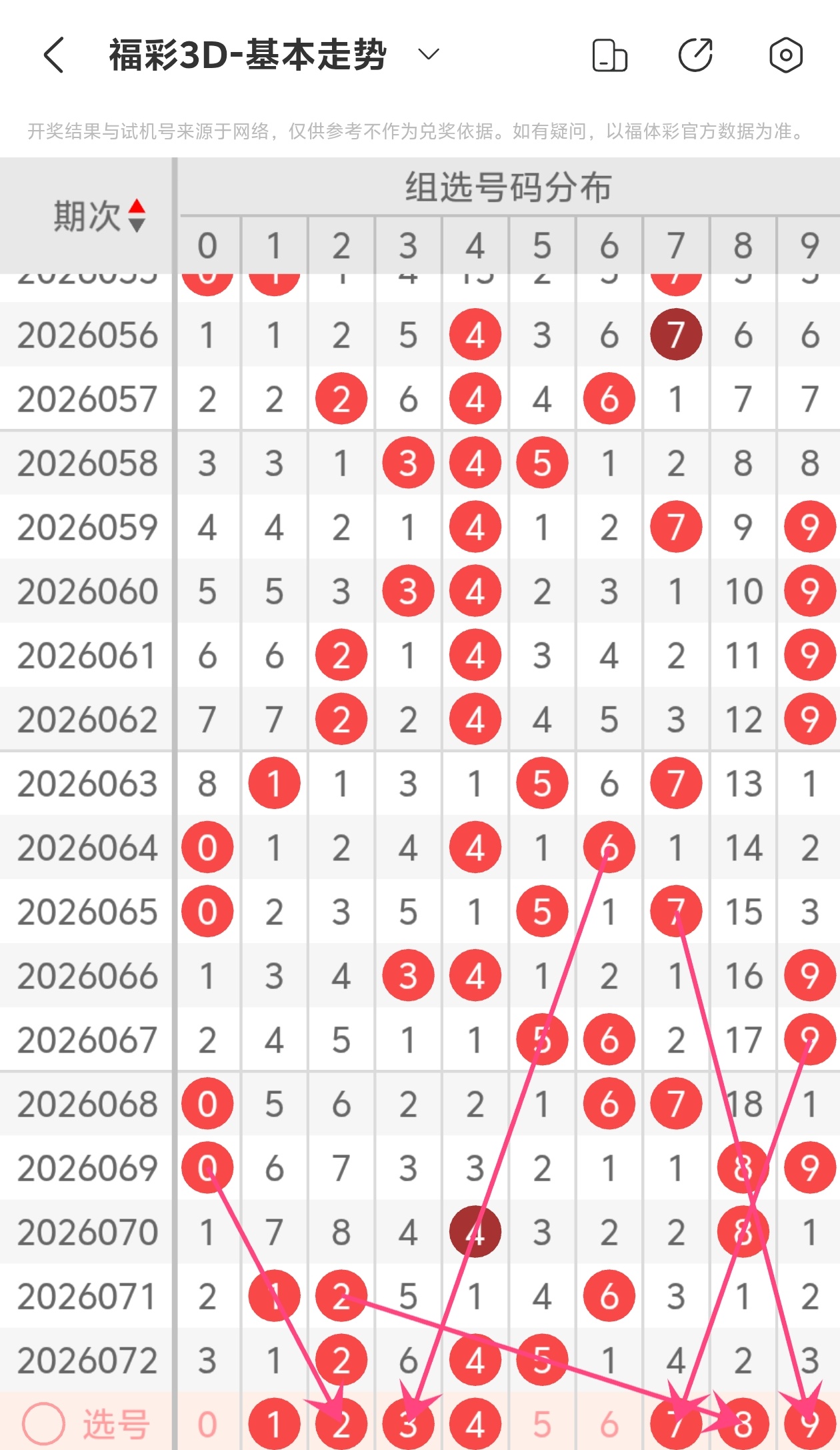Screen dimensions: 840x1450
Task: Toggle the 期次 sort order arrows
Action: coord(137,215)
